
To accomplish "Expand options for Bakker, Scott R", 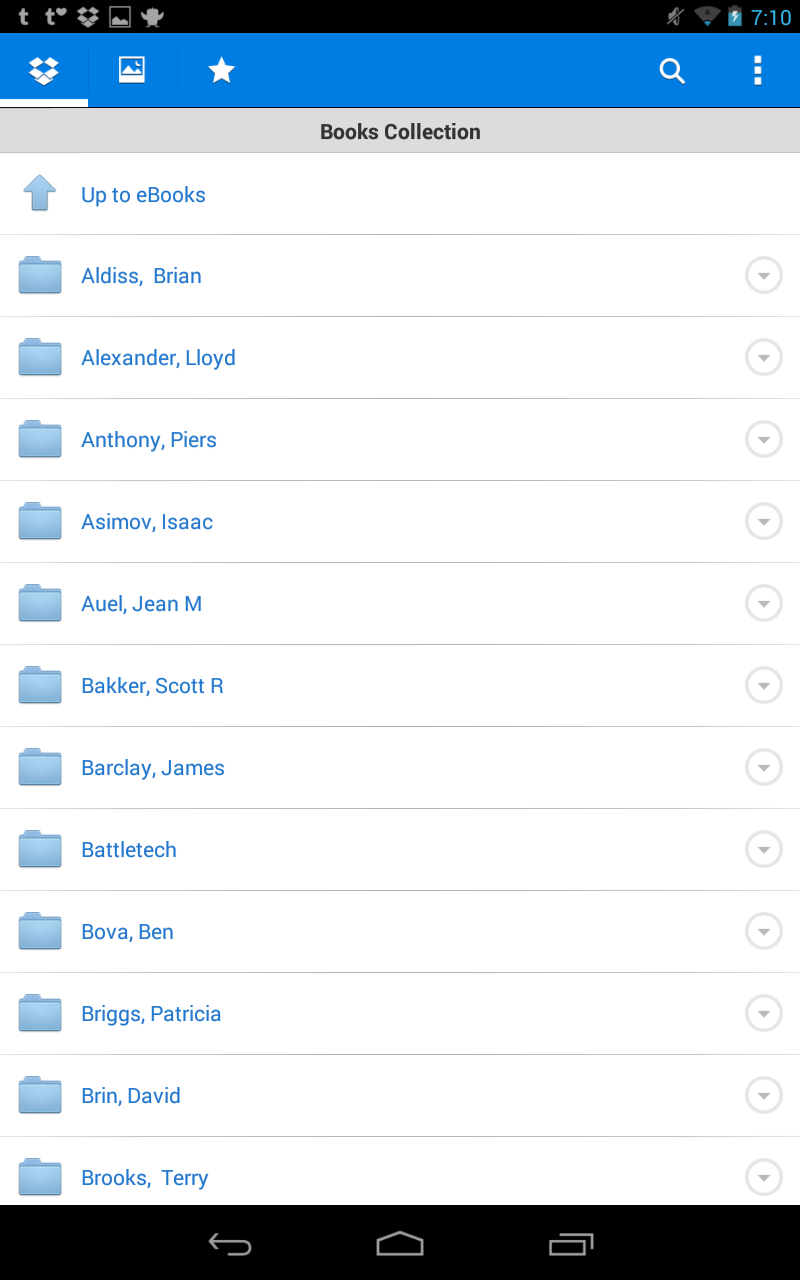I will [764, 686].
